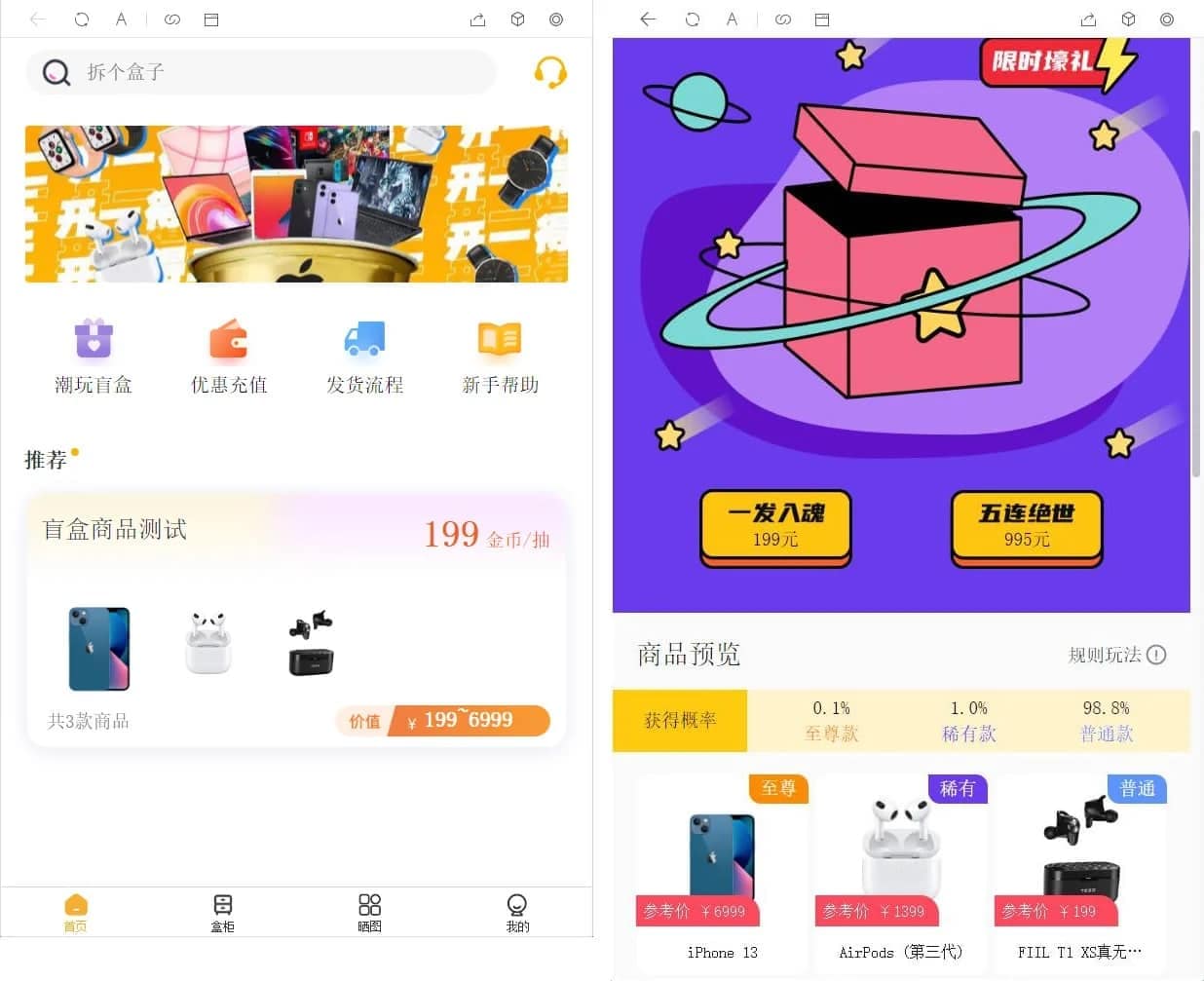Screen dimensions: 1204x981
Task: Draw once with 一发入魂 199元
Action: 775,526
